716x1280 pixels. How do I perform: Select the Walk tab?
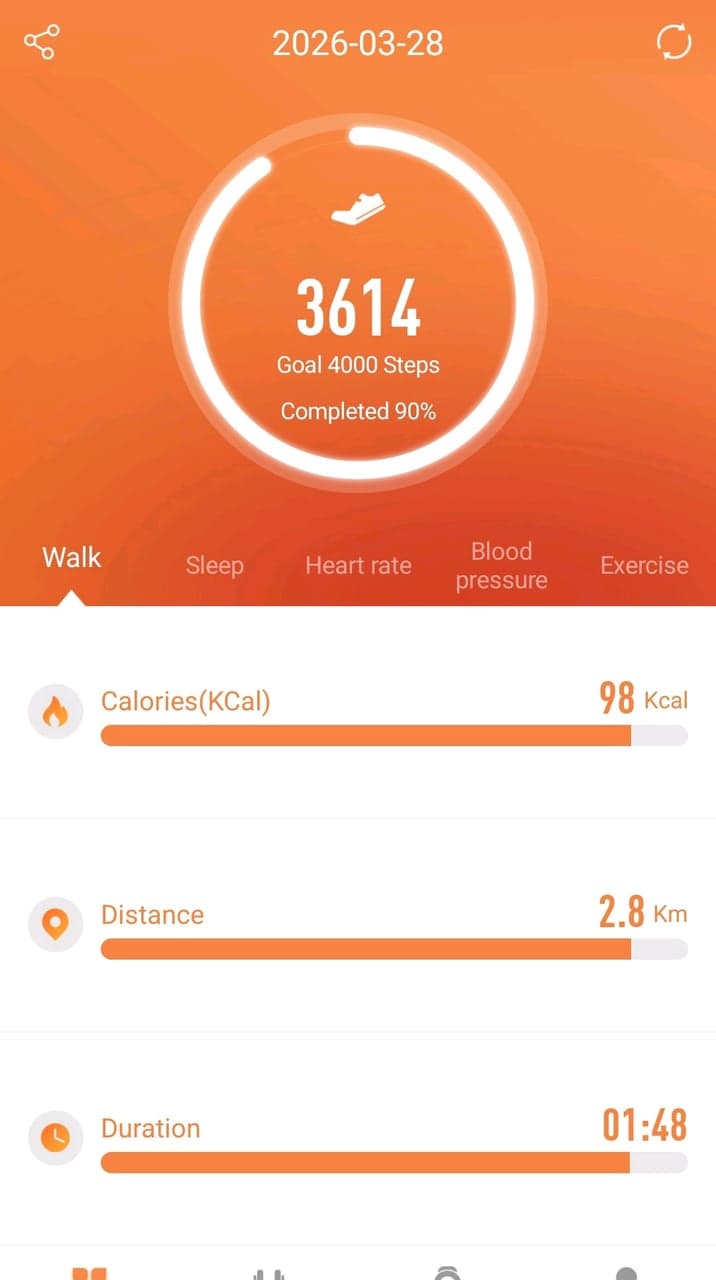(x=72, y=558)
